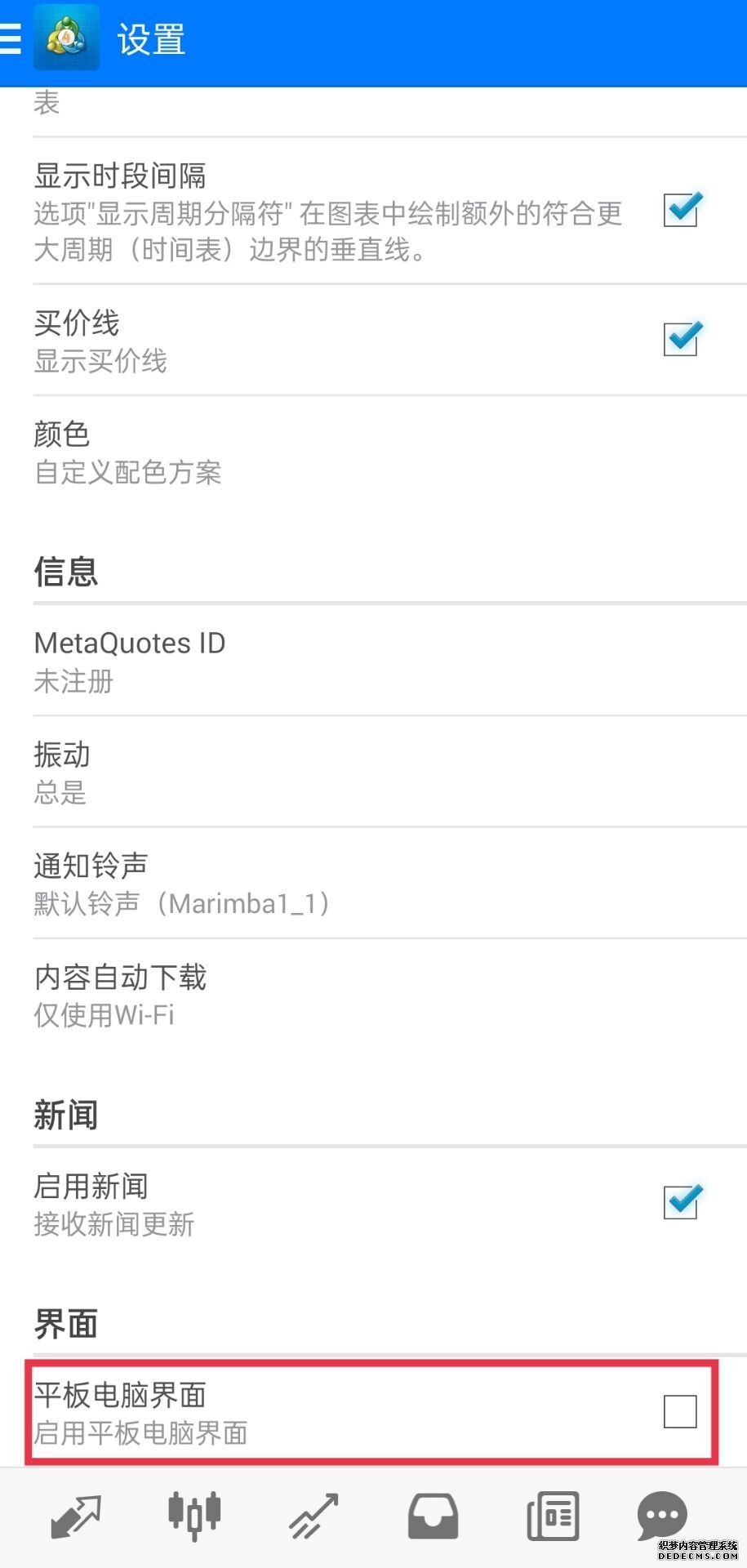Enable the 平板电脑界面 checkbox
Screen dimensions: 747x1568
(x=680, y=1411)
